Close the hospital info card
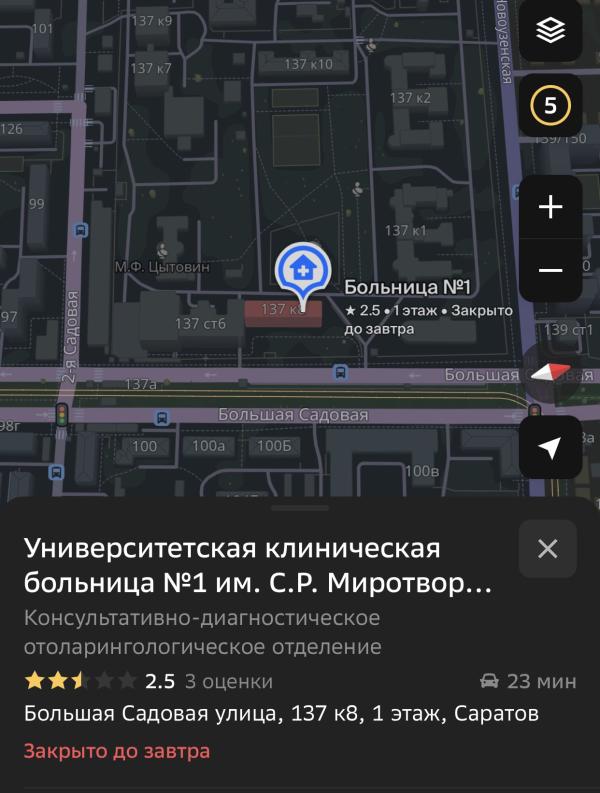This screenshot has height=793, width=600. tap(548, 549)
